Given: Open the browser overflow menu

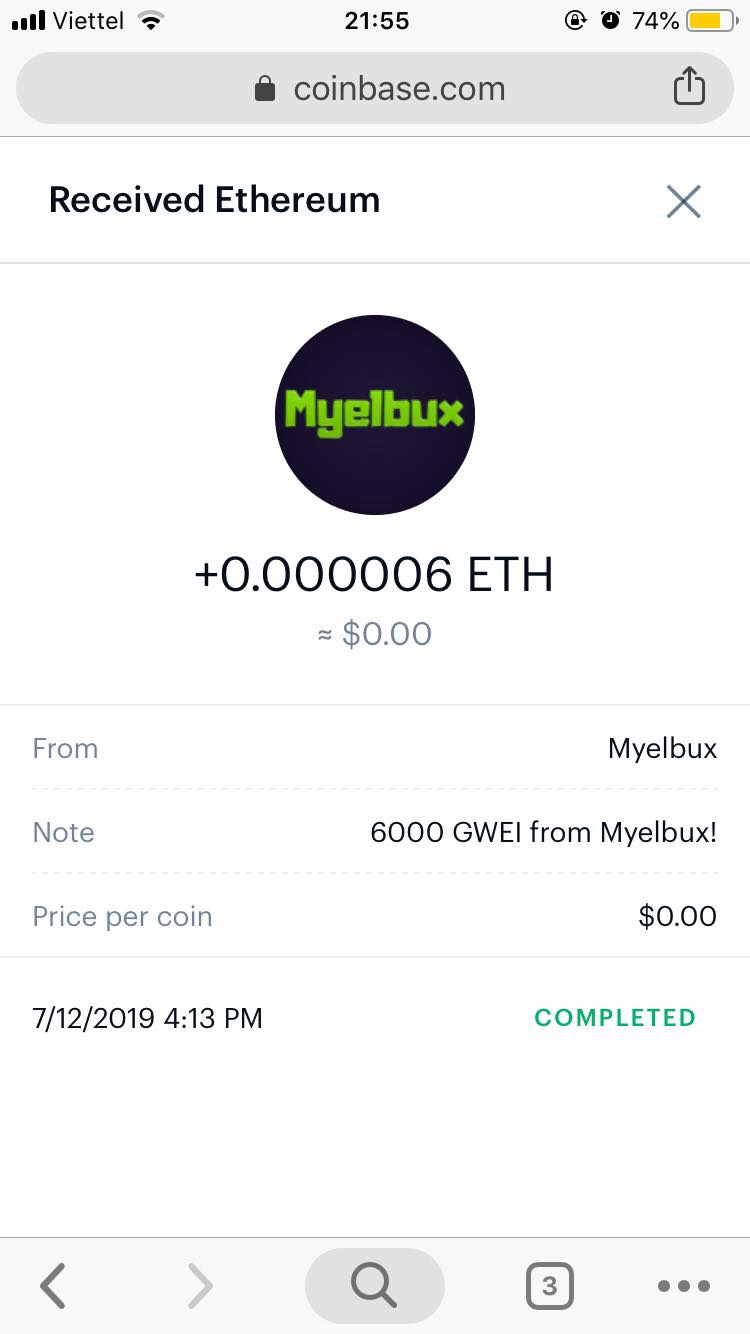Looking at the screenshot, I should (x=684, y=1286).
